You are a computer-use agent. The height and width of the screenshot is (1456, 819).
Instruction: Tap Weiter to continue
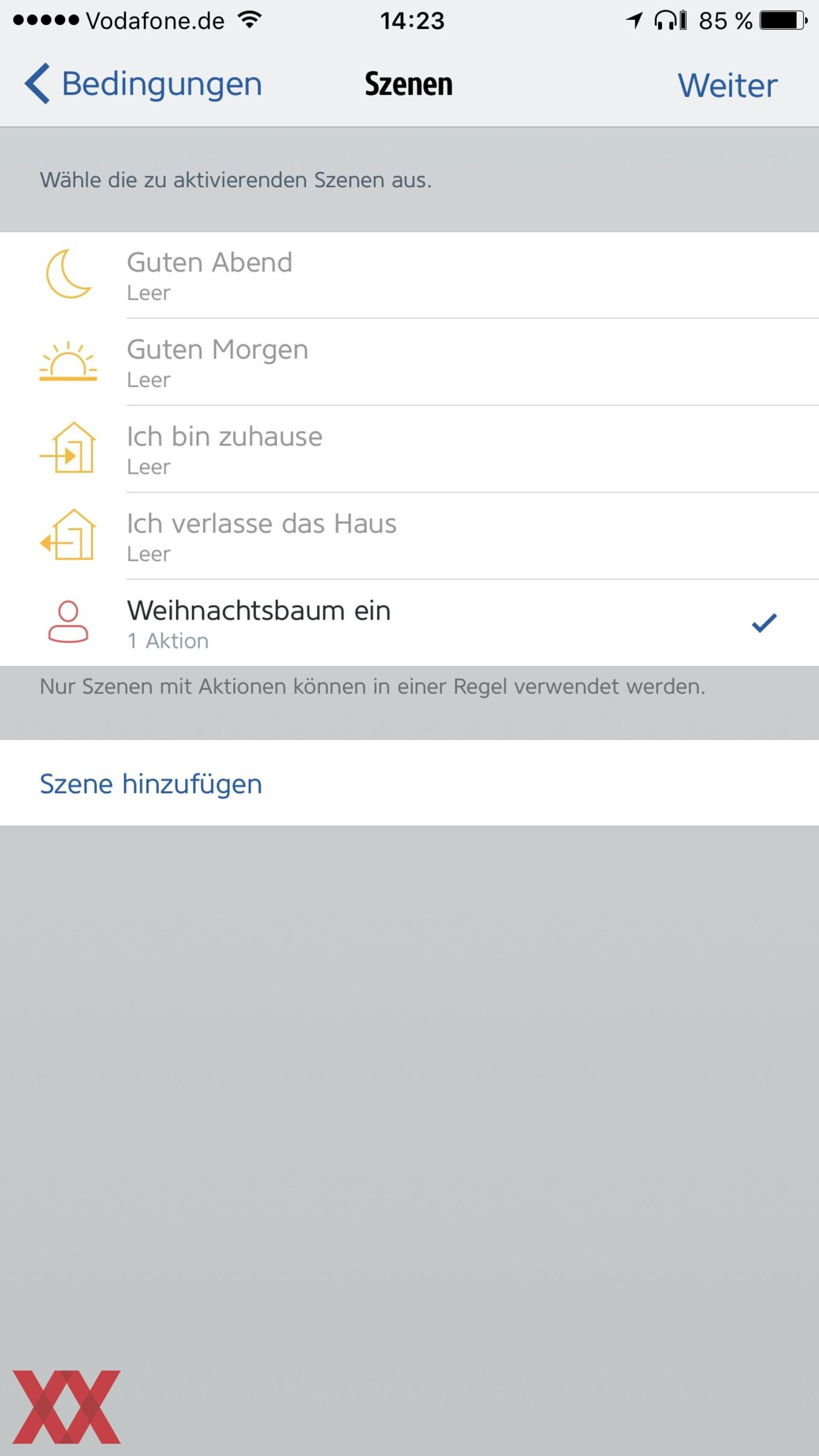point(727,85)
